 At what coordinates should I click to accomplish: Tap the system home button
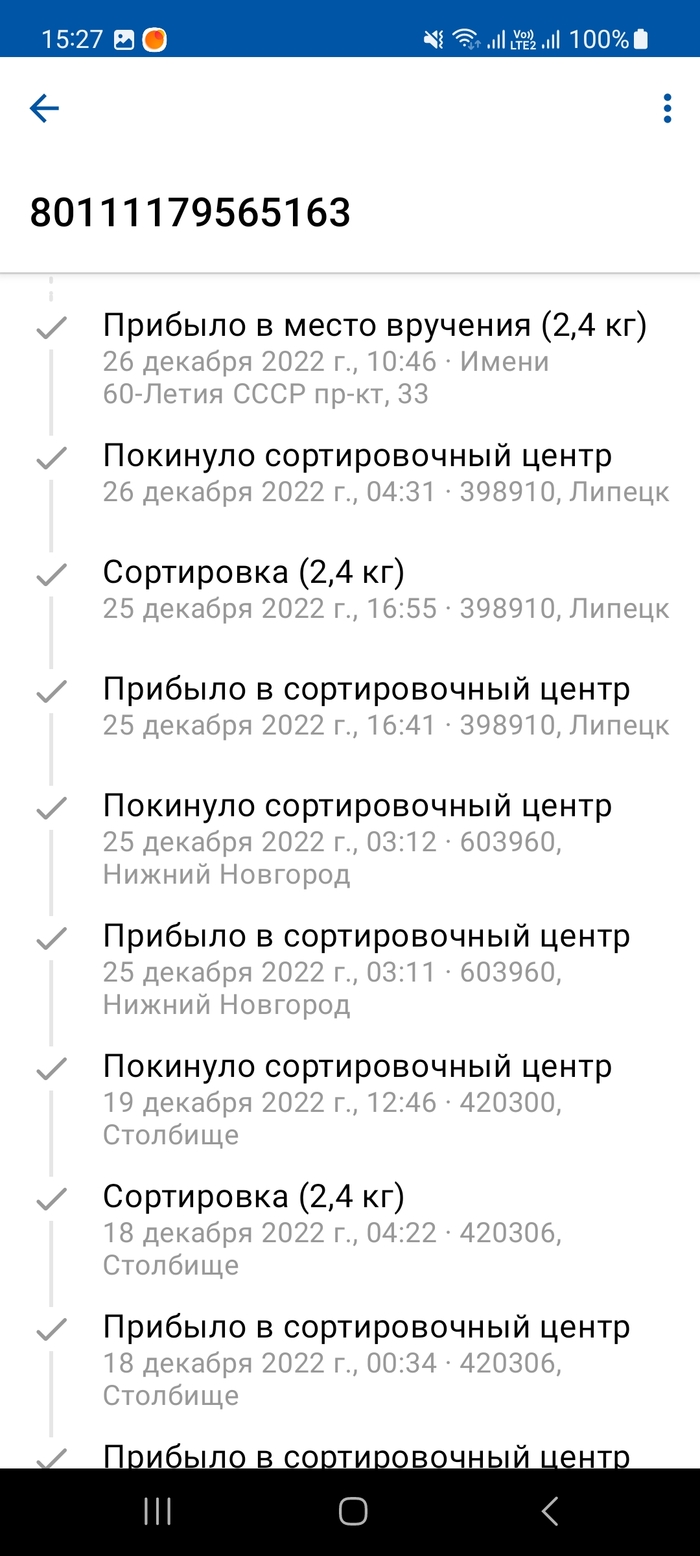[352, 1511]
